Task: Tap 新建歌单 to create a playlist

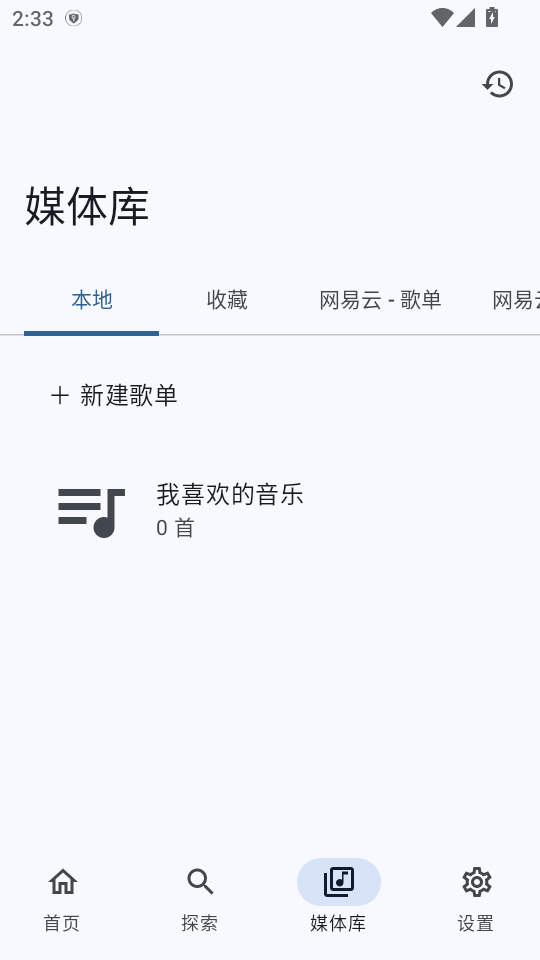Action: point(114,396)
